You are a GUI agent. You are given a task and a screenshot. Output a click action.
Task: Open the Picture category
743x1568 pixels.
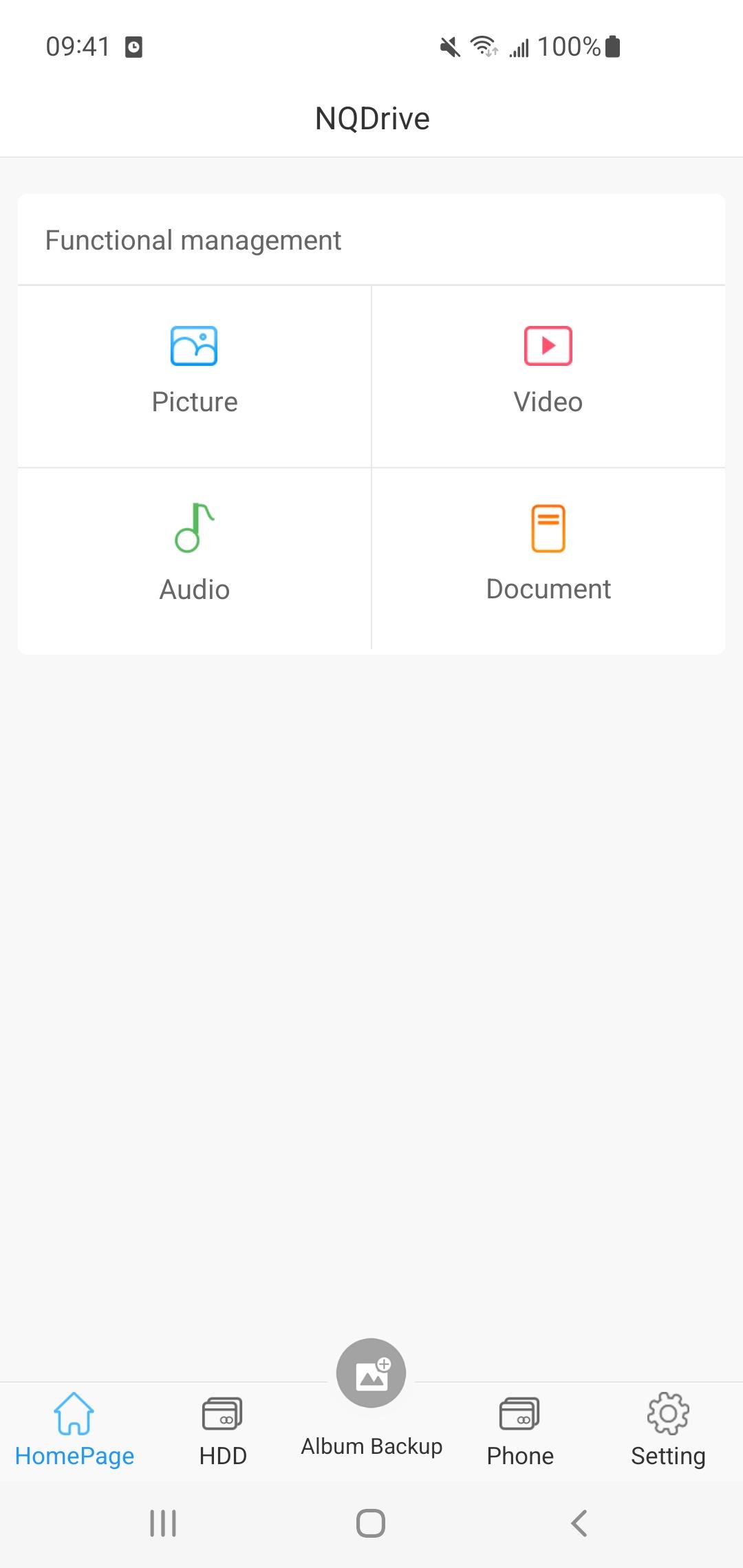point(195,371)
